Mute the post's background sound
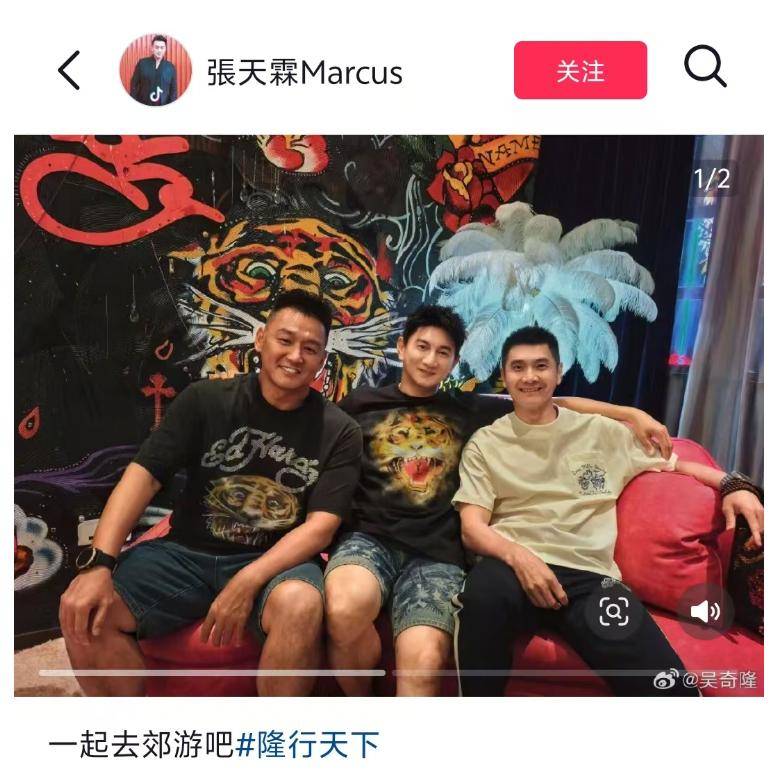The width and height of the screenshot is (770, 776). pyautogui.click(x=705, y=611)
